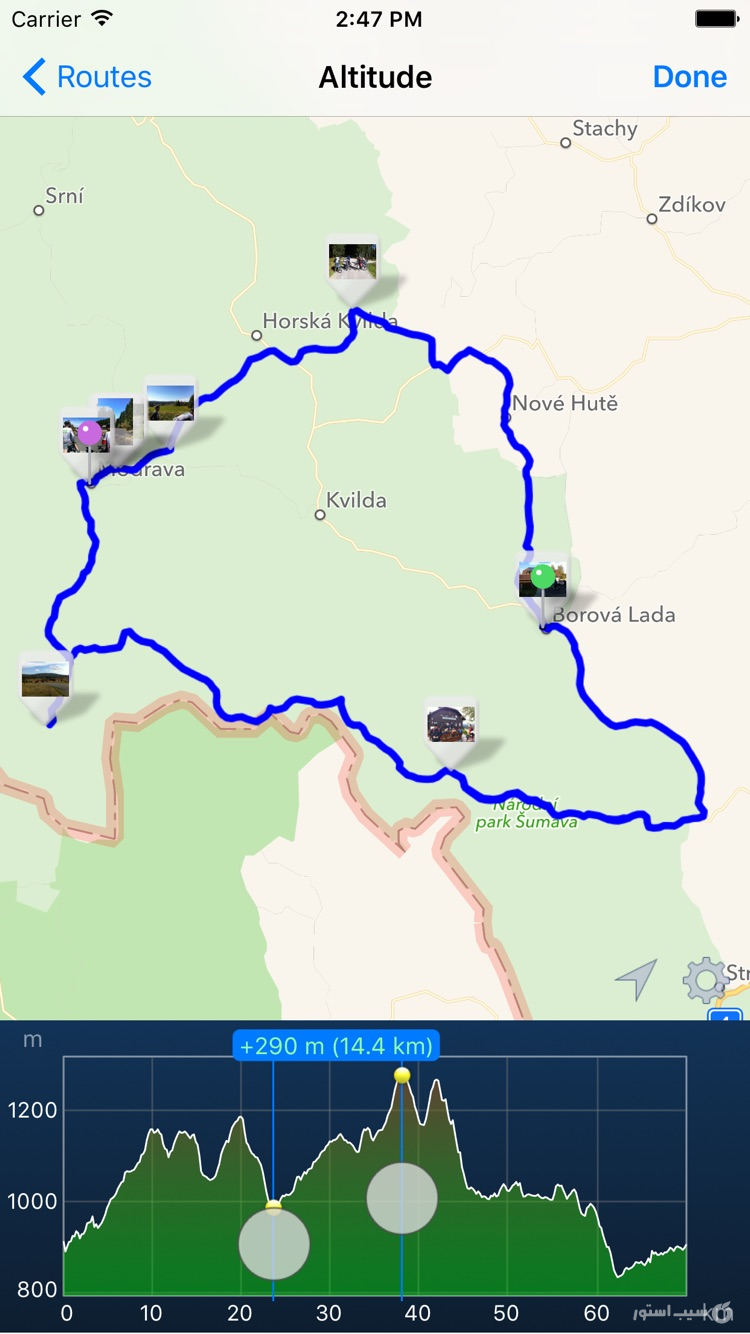Viewport: 750px width, 1334px height.
Task: Tap Done to close the Altitude view
Action: click(690, 76)
